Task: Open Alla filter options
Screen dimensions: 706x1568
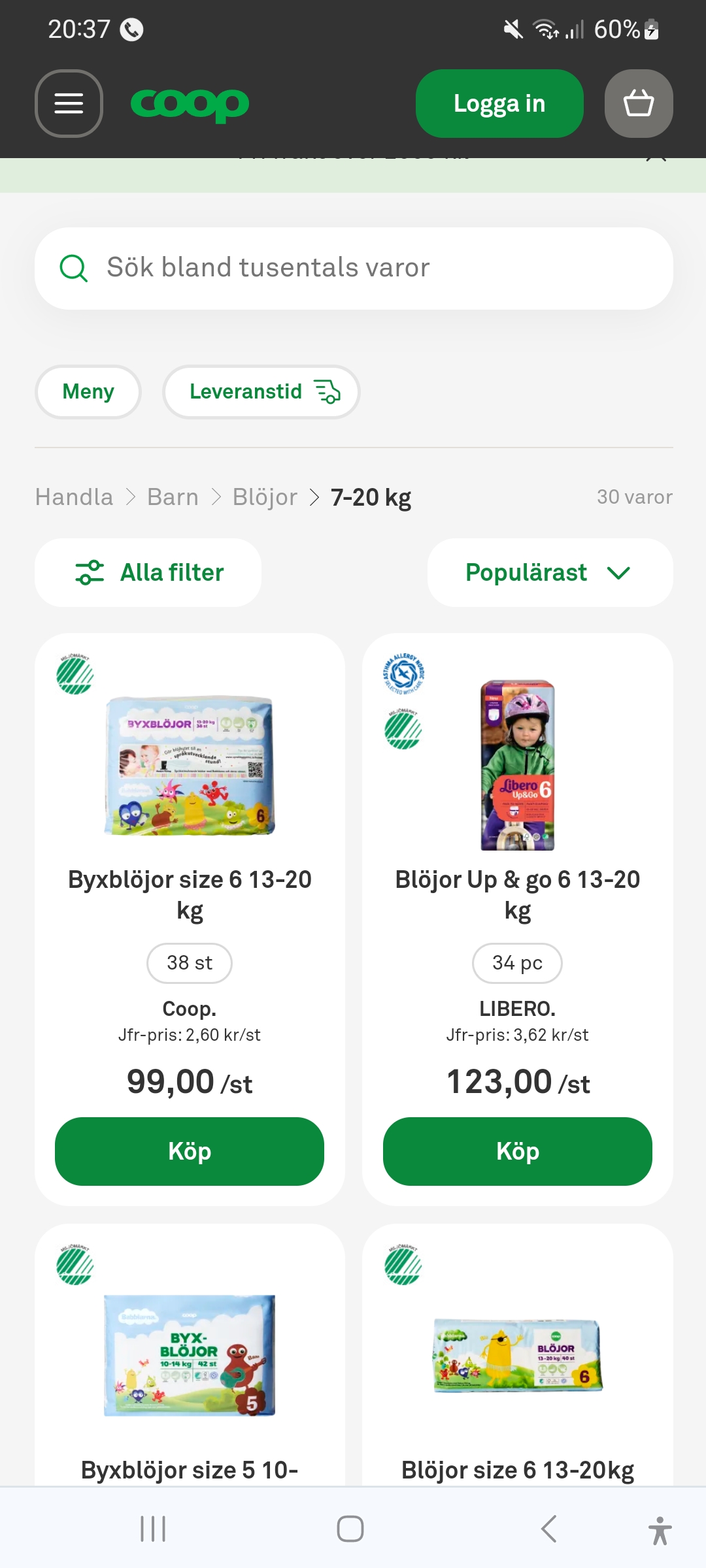Action: coord(148,572)
